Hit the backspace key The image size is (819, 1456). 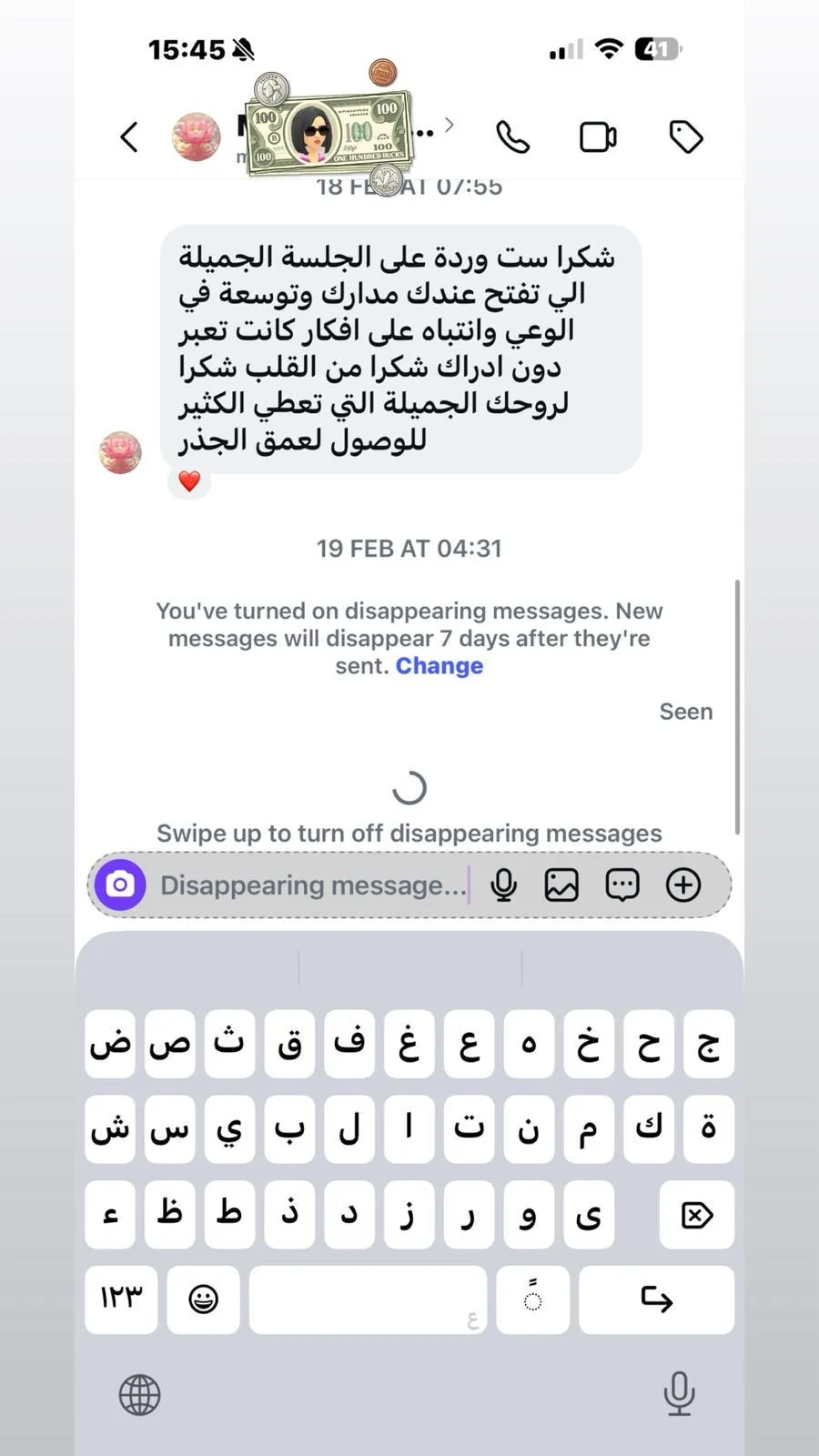coord(696,1215)
